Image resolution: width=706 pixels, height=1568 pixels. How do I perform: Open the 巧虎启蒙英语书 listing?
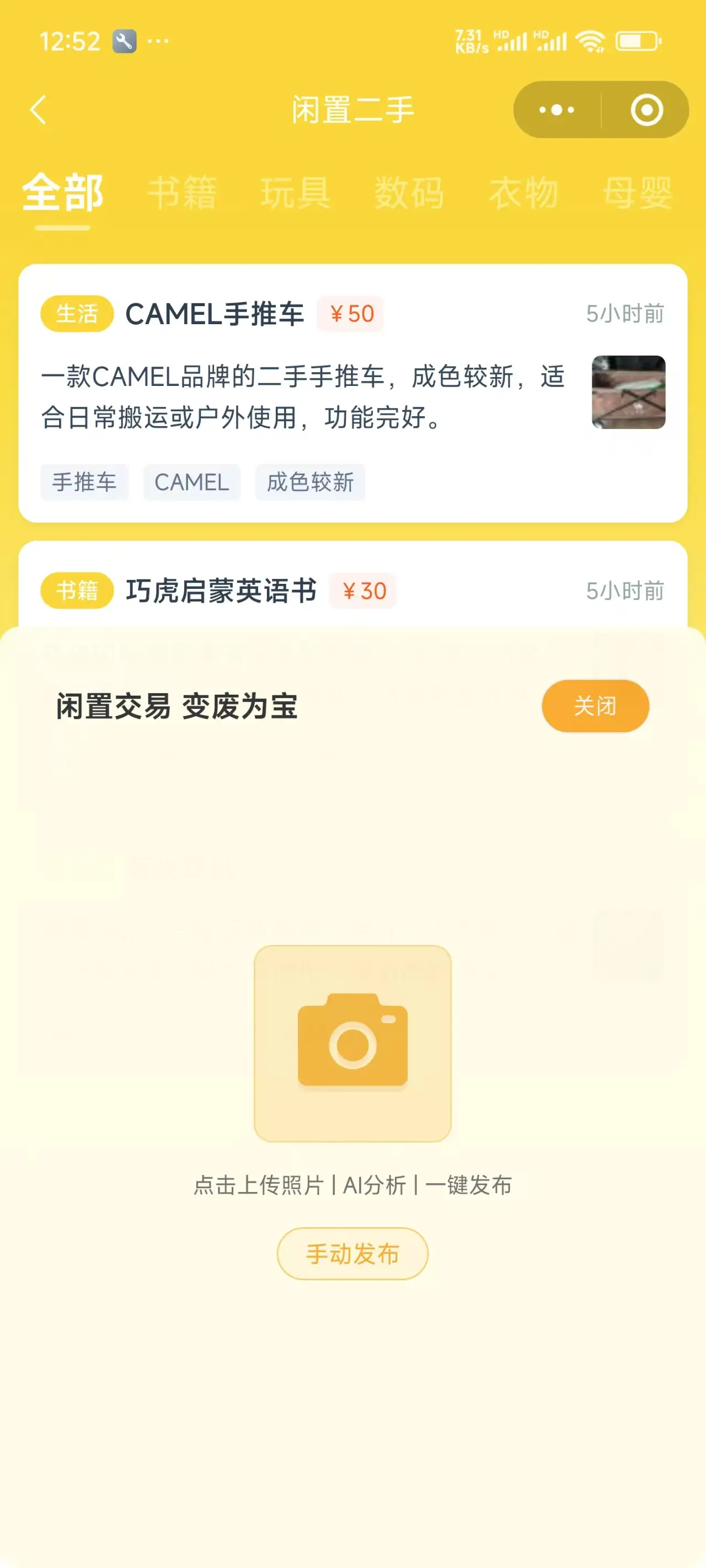point(221,590)
